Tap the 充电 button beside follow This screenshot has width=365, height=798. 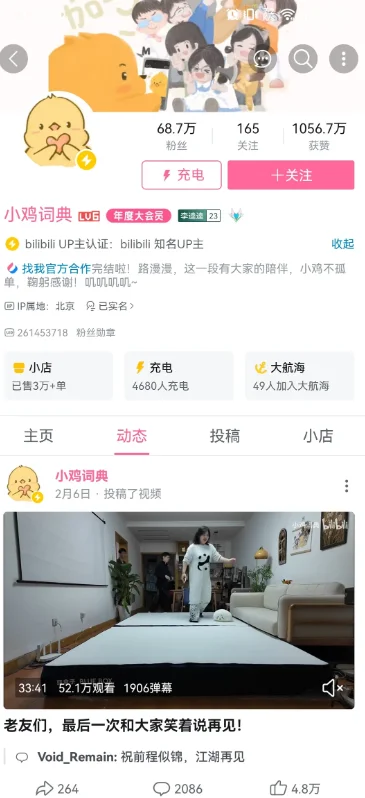pos(182,175)
